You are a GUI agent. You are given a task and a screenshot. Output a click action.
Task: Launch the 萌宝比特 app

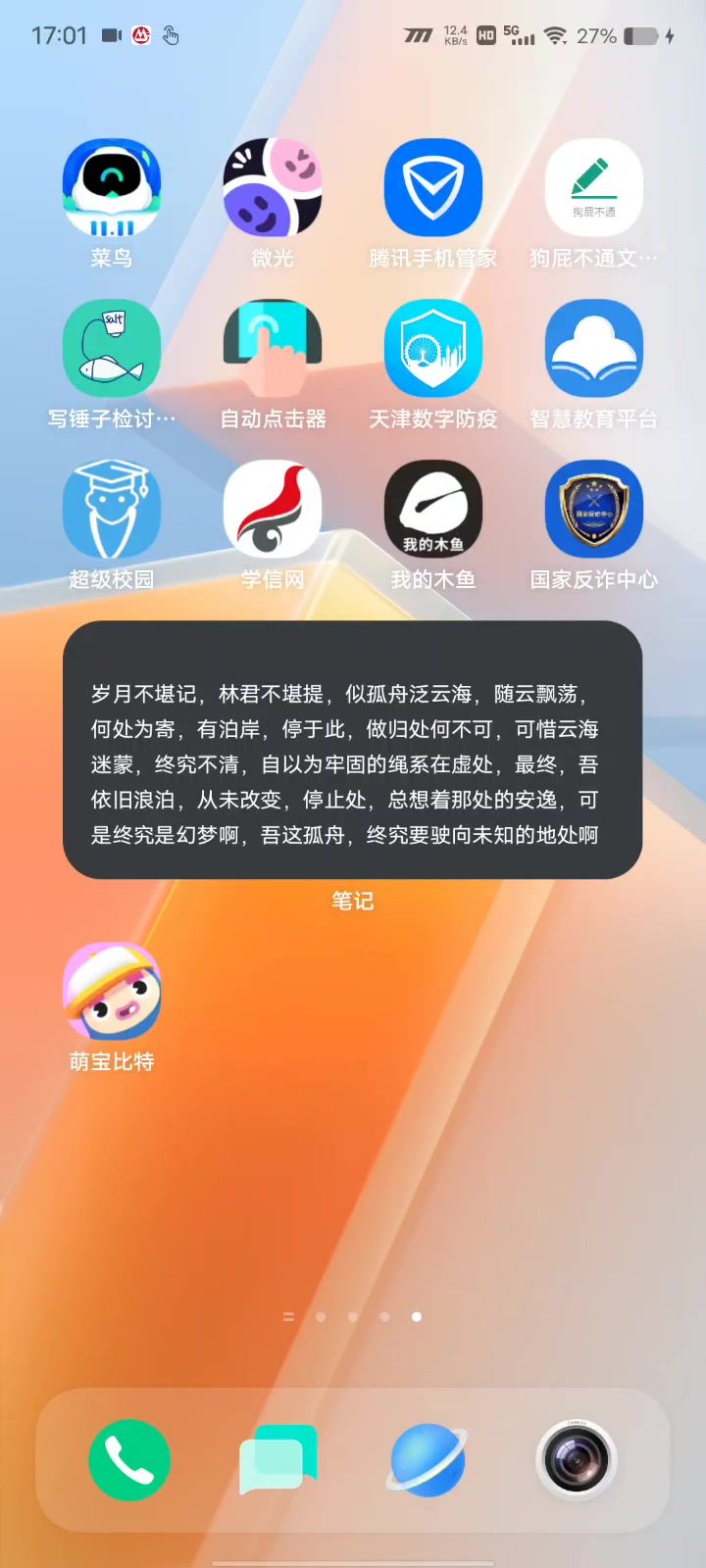tap(112, 992)
